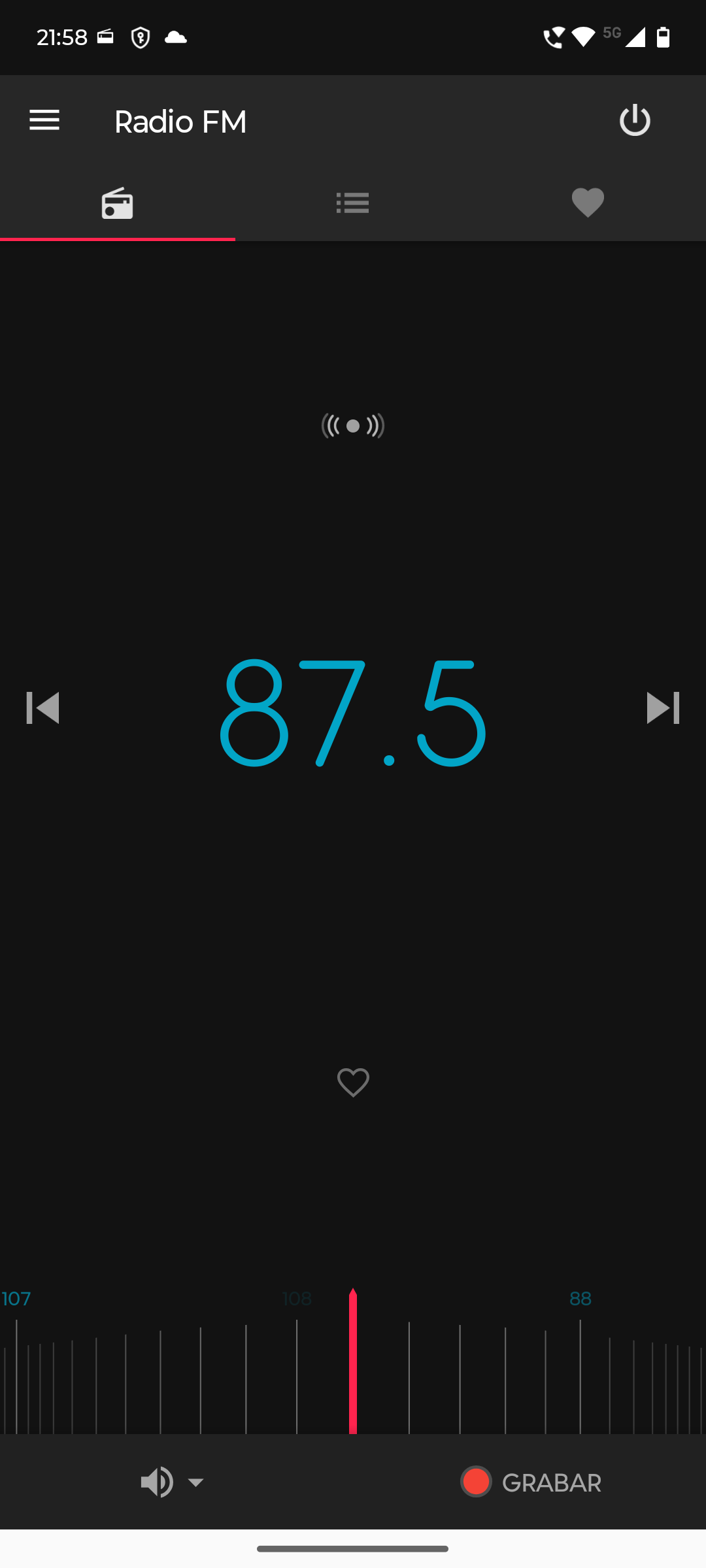Switch to the radio tuner tab

pos(118,203)
